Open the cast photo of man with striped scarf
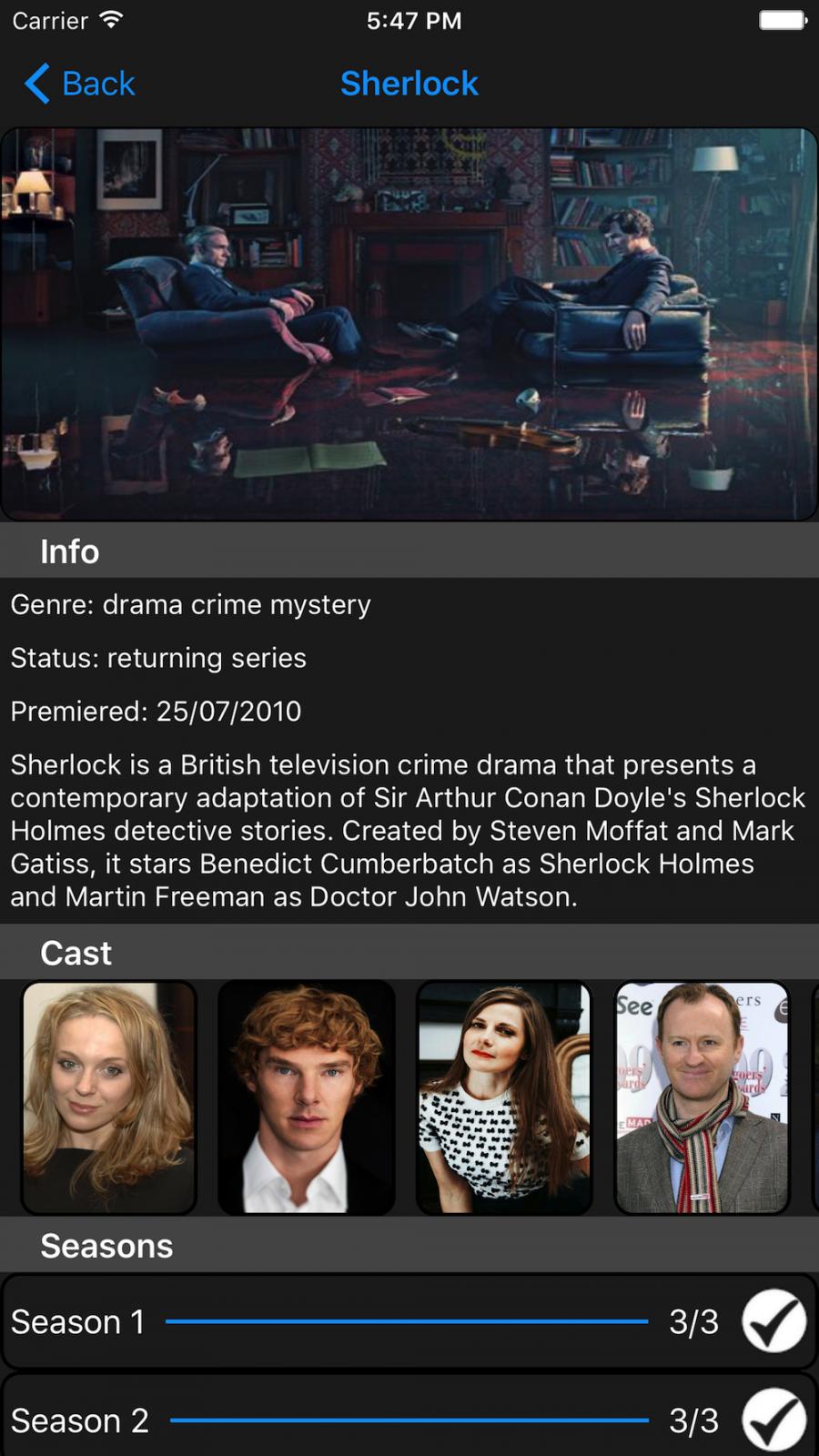 click(x=702, y=1097)
